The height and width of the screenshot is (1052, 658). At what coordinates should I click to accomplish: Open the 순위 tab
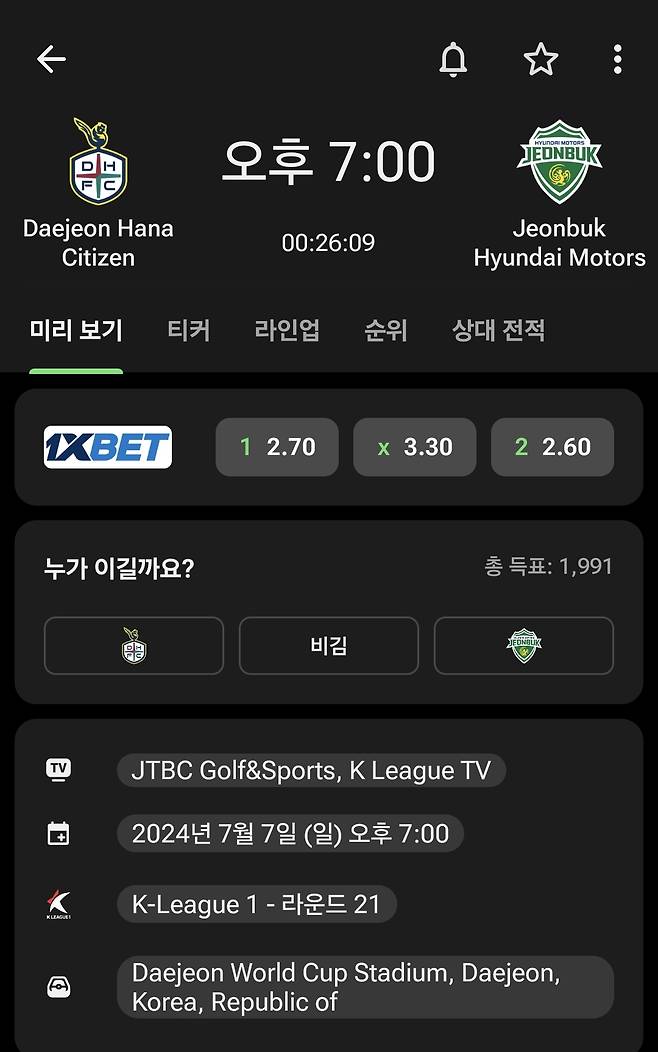(386, 330)
